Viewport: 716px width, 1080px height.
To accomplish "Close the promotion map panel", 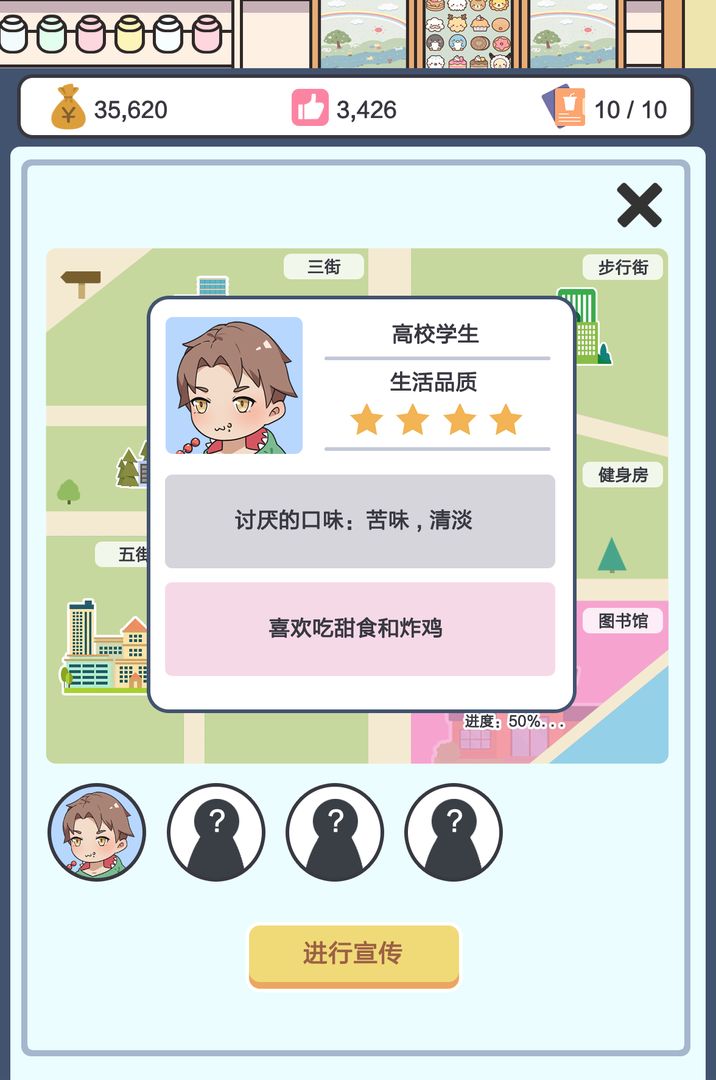I will (x=639, y=205).
